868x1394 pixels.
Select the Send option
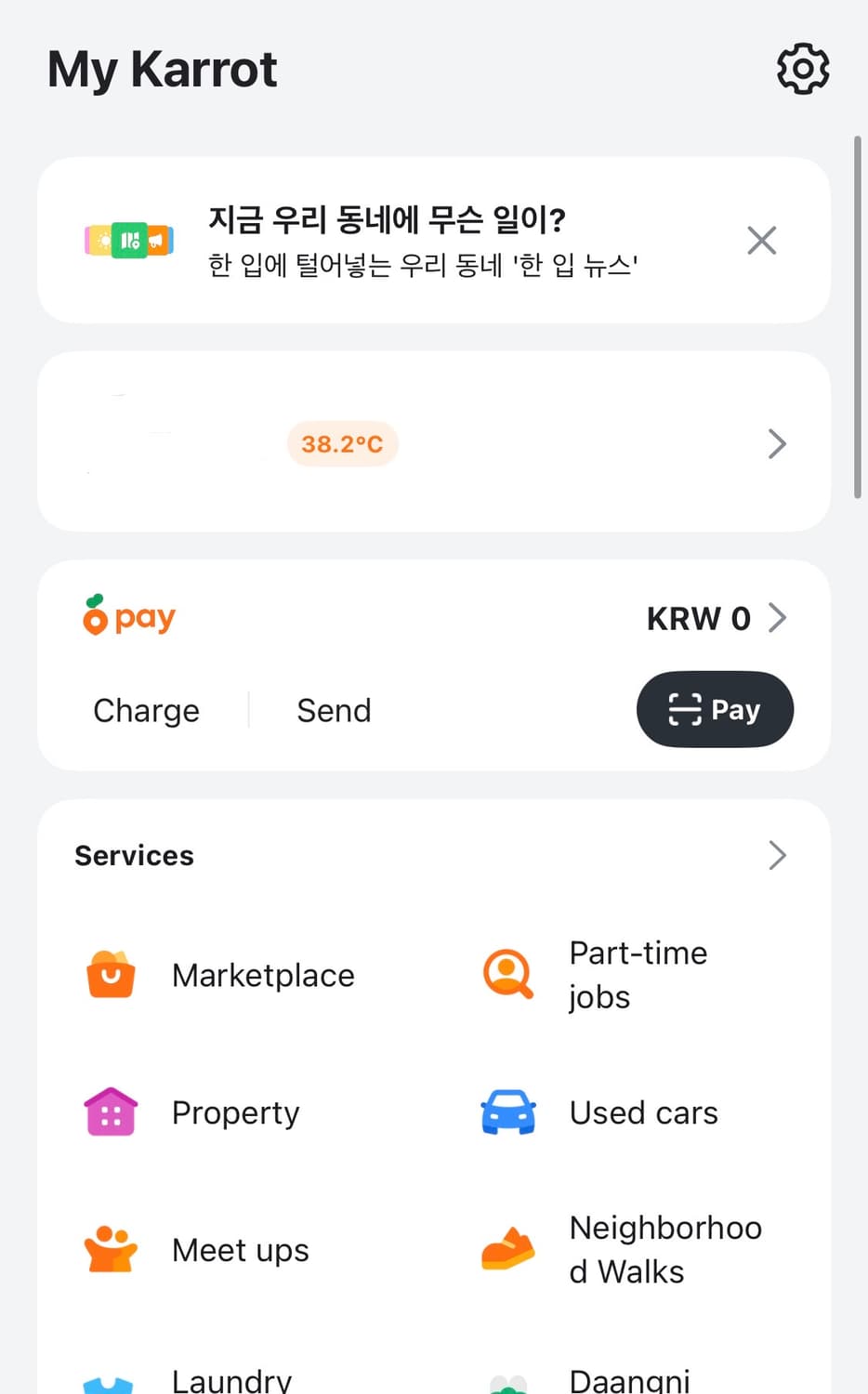click(334, 710)
